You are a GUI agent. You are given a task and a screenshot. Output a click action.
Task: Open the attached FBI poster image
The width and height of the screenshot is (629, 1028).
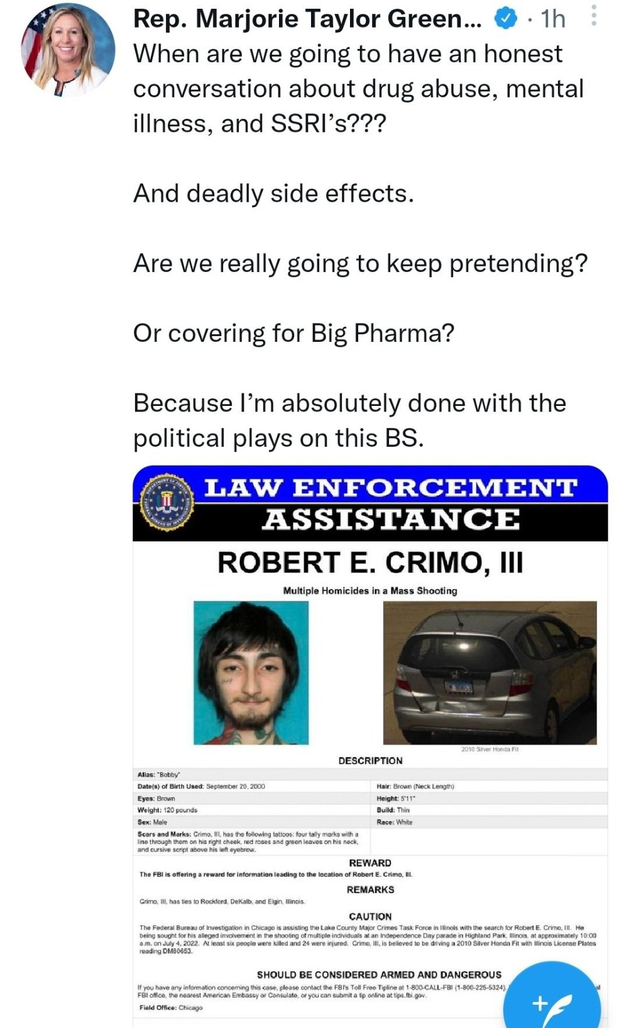pos(370,700)
